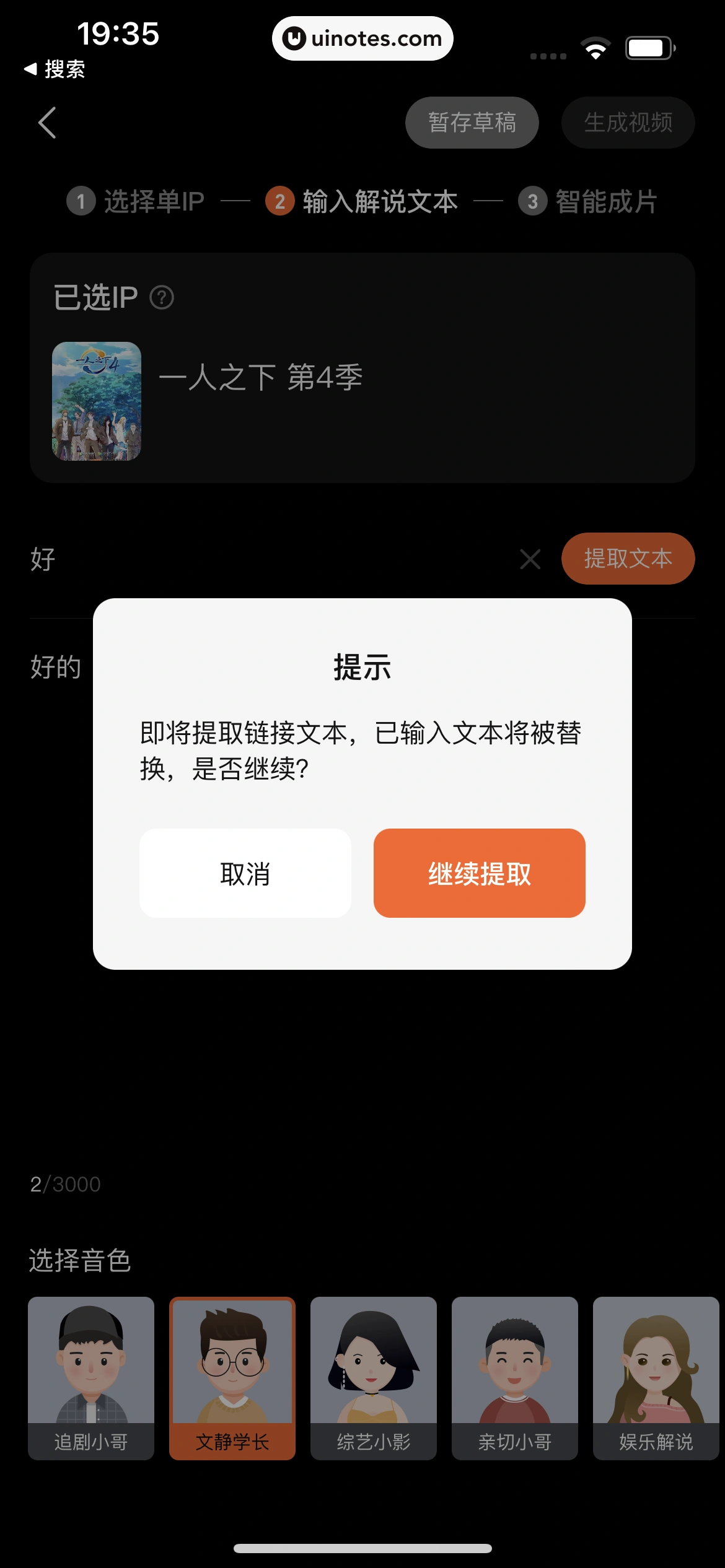725x1568 pixels.
Task: Pick the 综艺小影 voice
Action: click(374, 1378)
